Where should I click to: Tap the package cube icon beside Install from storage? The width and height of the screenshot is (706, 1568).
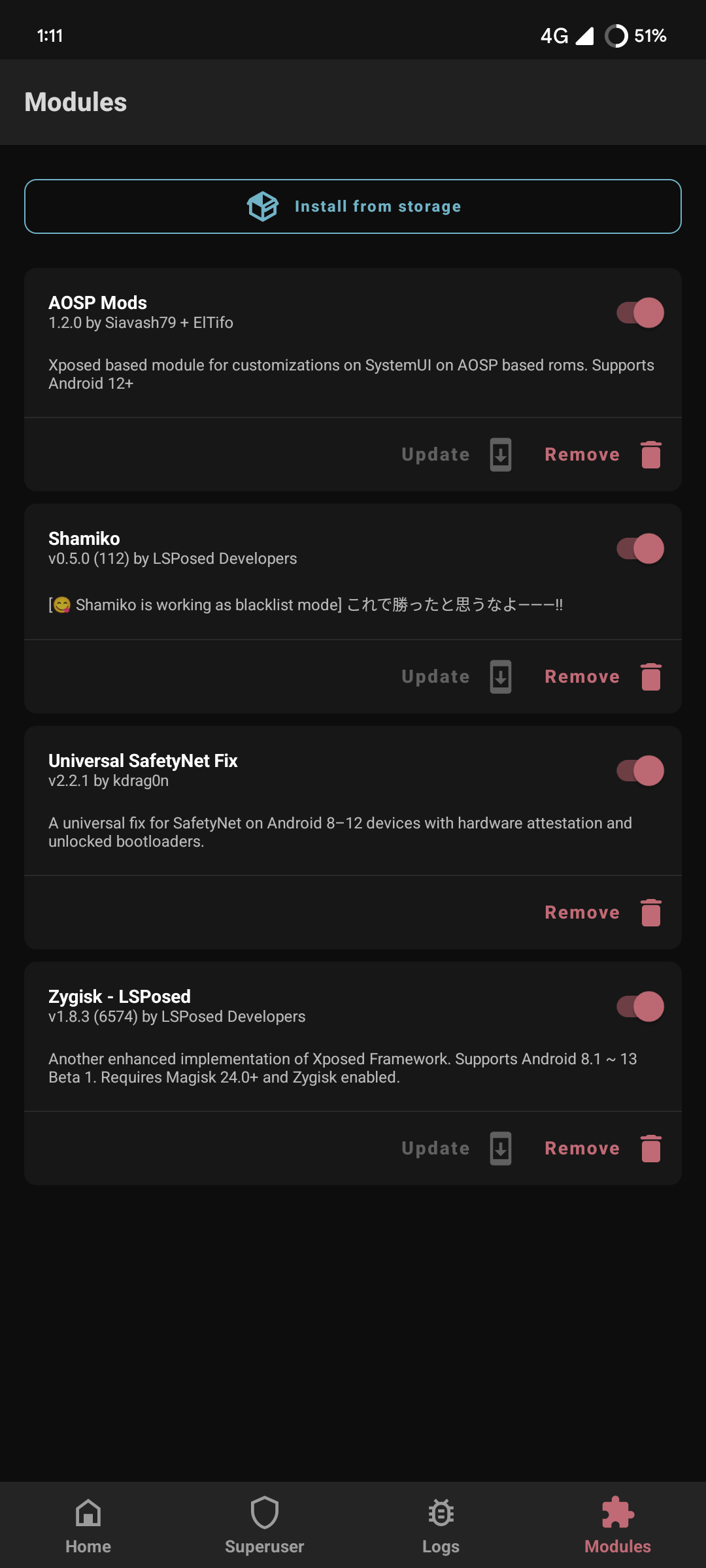(261, 206)
